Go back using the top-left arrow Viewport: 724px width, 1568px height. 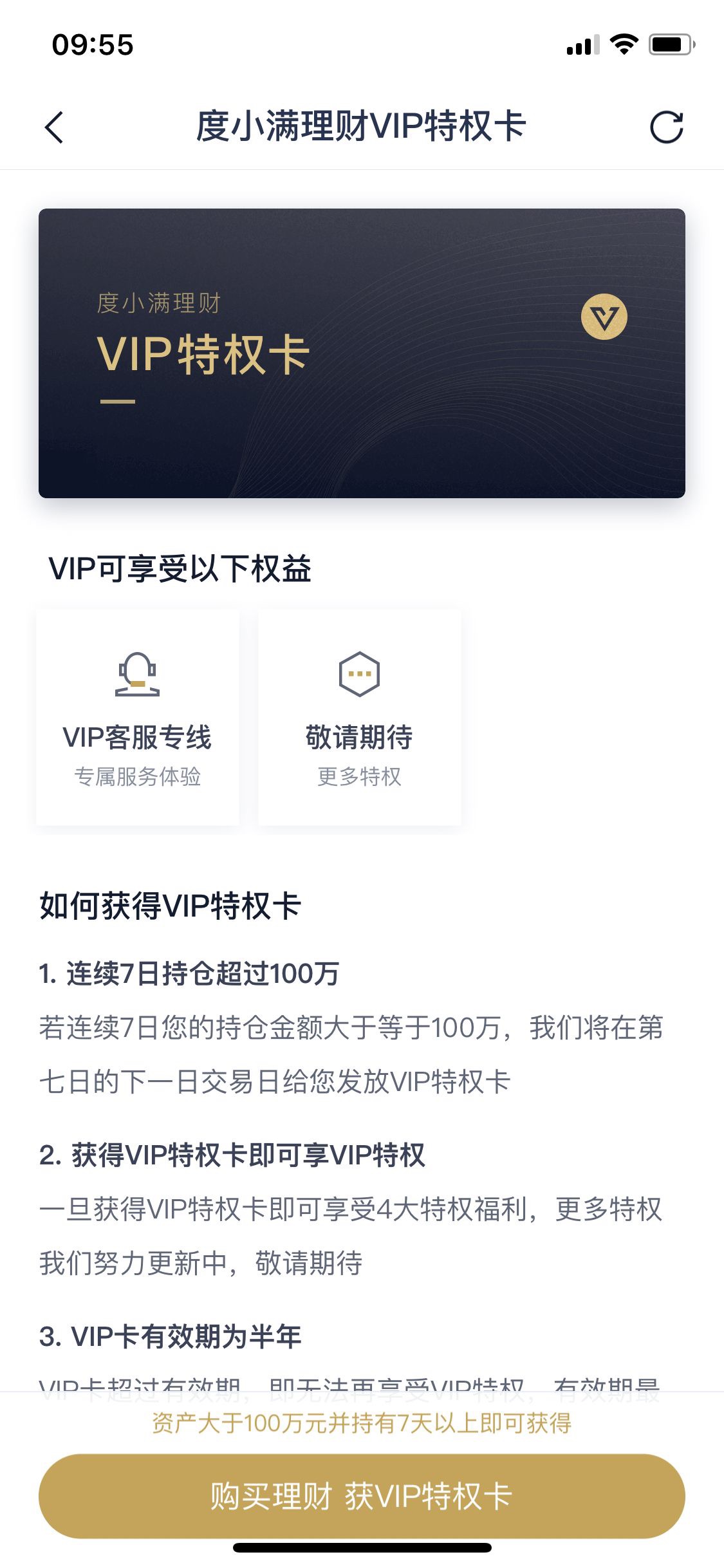(x=54, y=127)
